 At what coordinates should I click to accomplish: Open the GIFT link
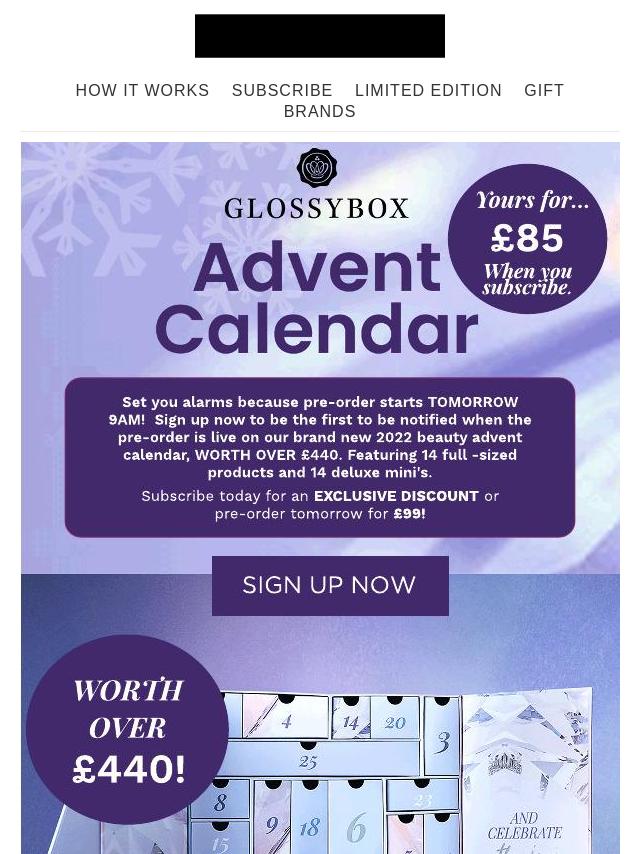coord(544,90)
